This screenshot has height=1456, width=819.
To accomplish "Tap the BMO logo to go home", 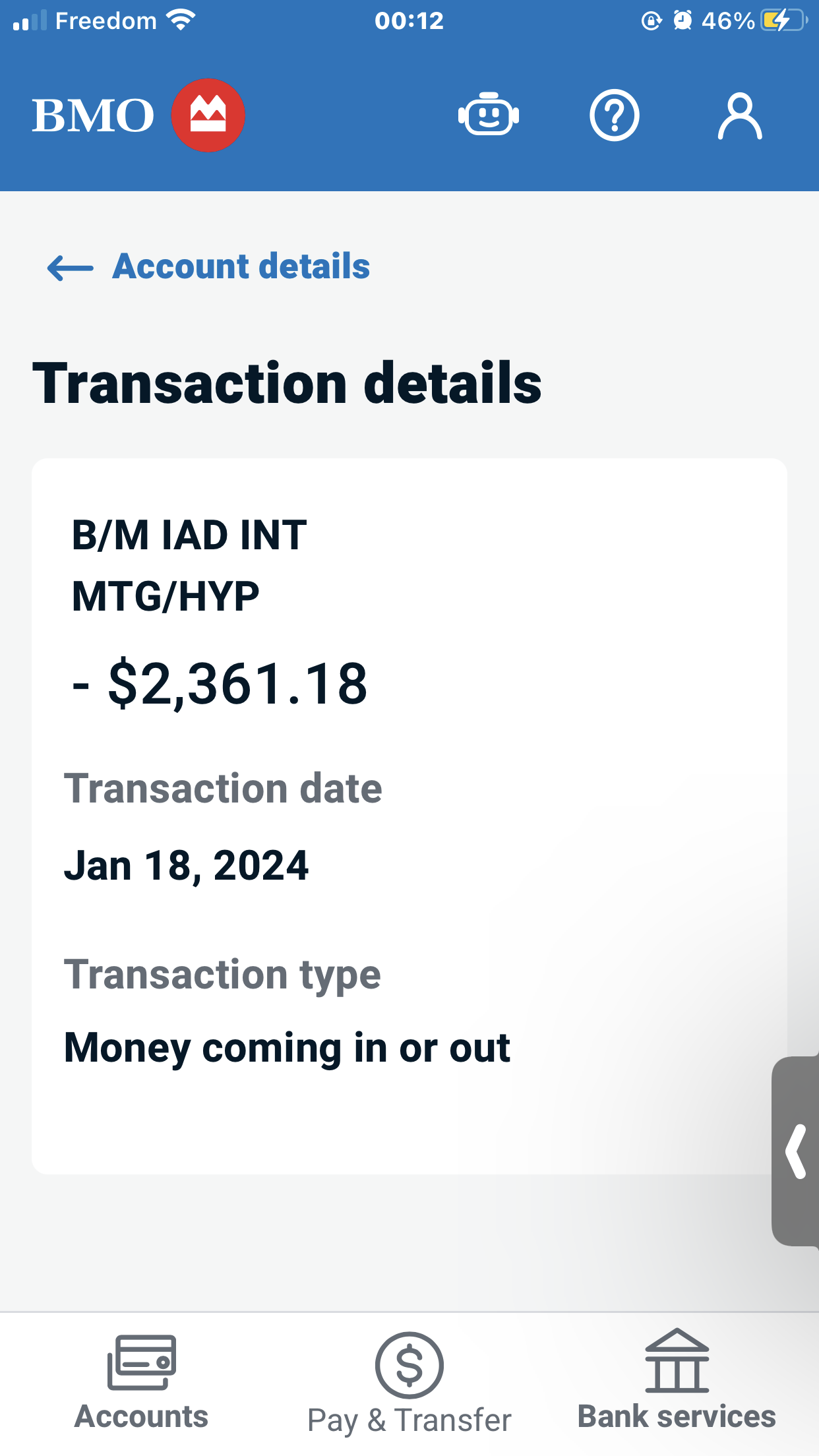I will [138, 115].
